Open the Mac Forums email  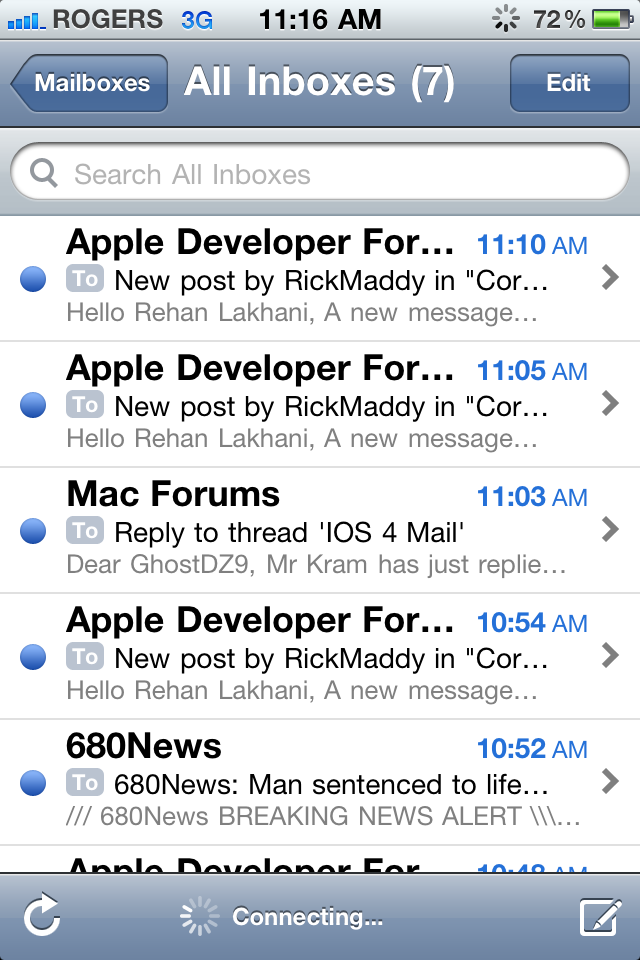[320, 530]
